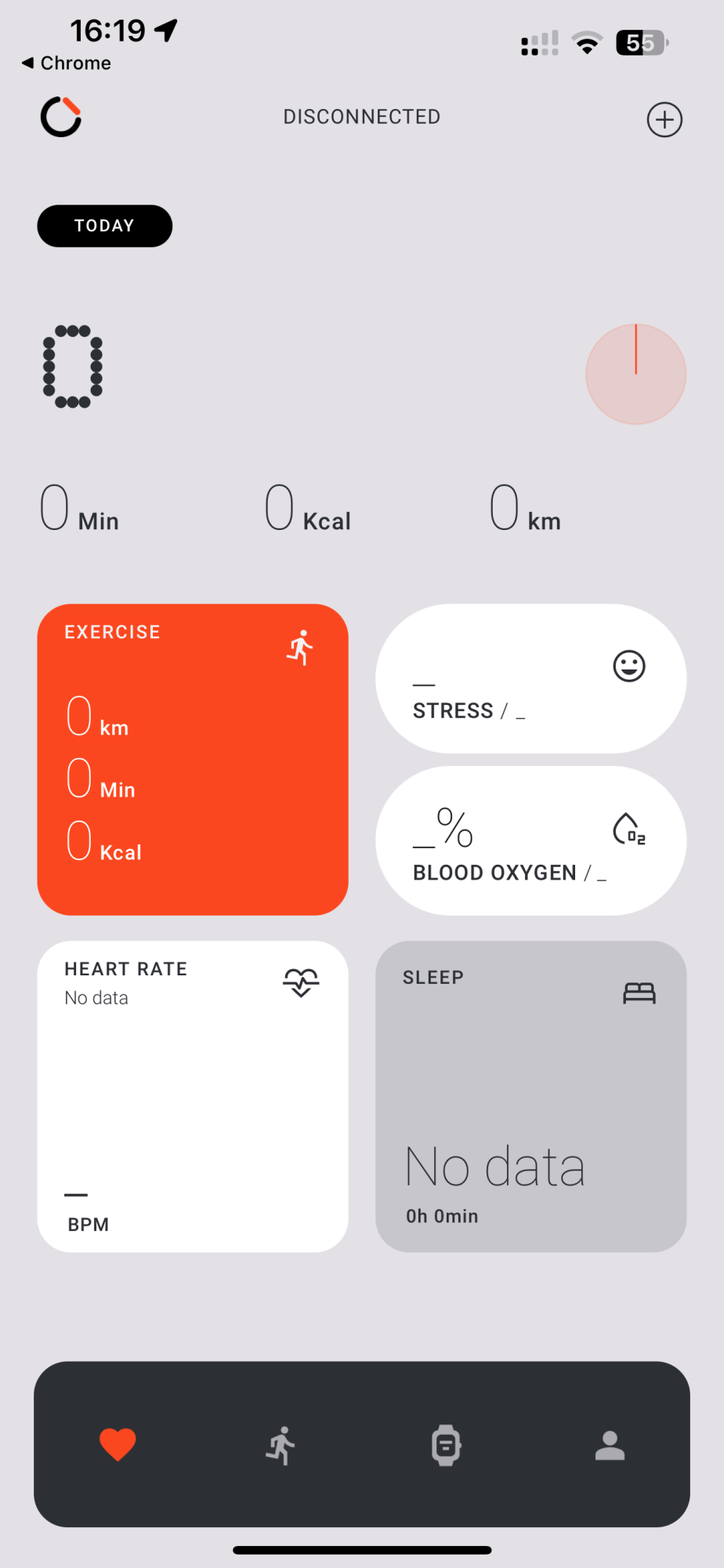Switch to the profile tab
Screen dimensions: 724x1568
(610, 1445)
